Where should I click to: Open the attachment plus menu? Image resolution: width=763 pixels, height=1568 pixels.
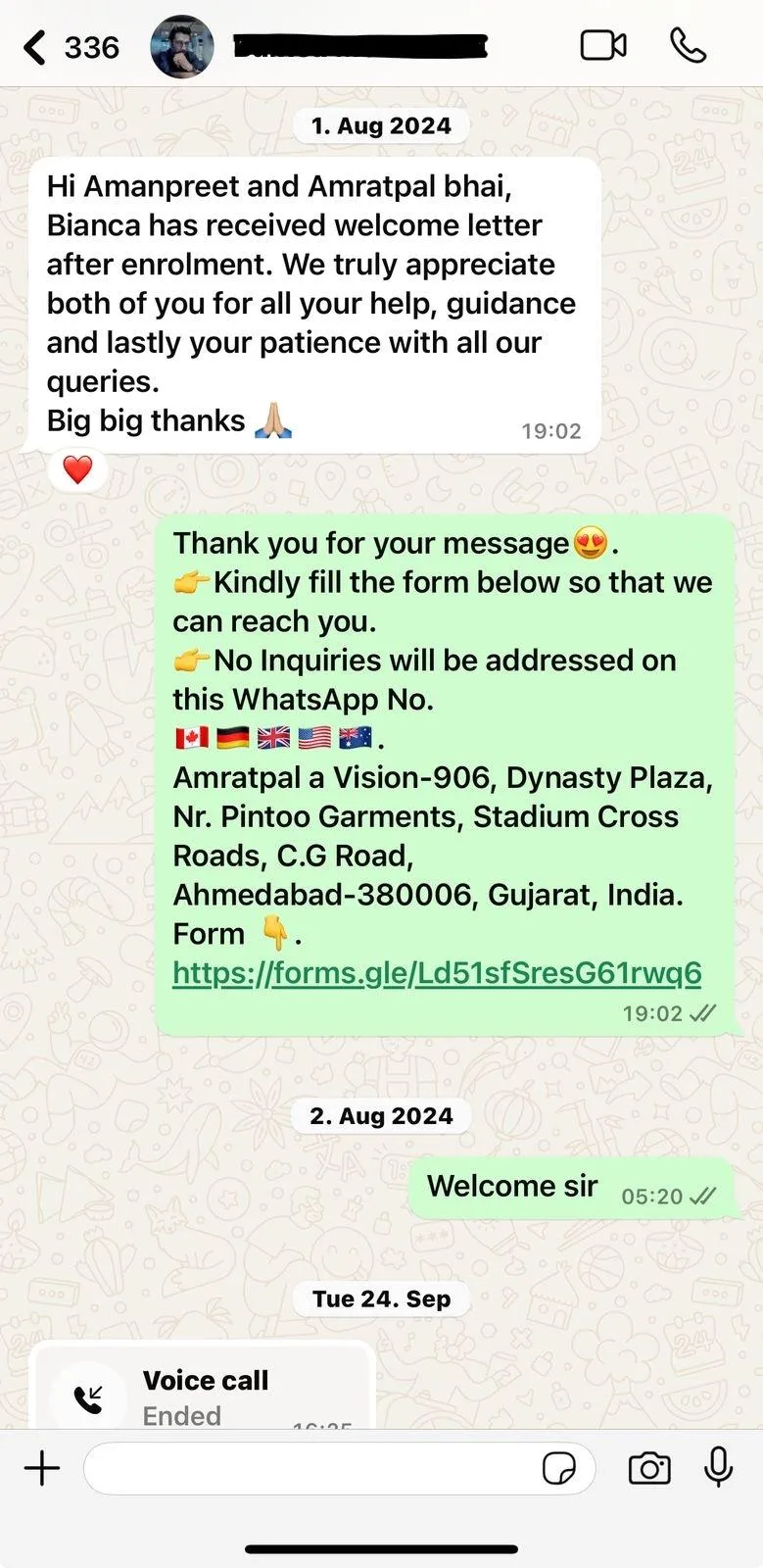[42, 1468]
